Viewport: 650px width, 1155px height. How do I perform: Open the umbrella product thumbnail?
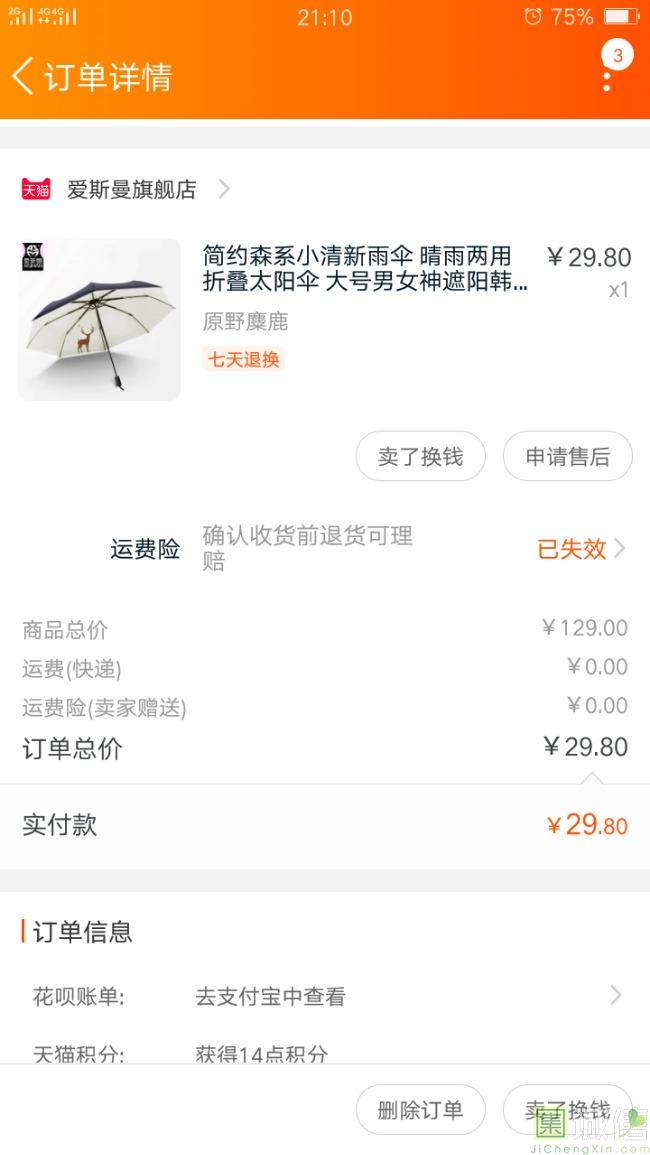tap(99, 319)
